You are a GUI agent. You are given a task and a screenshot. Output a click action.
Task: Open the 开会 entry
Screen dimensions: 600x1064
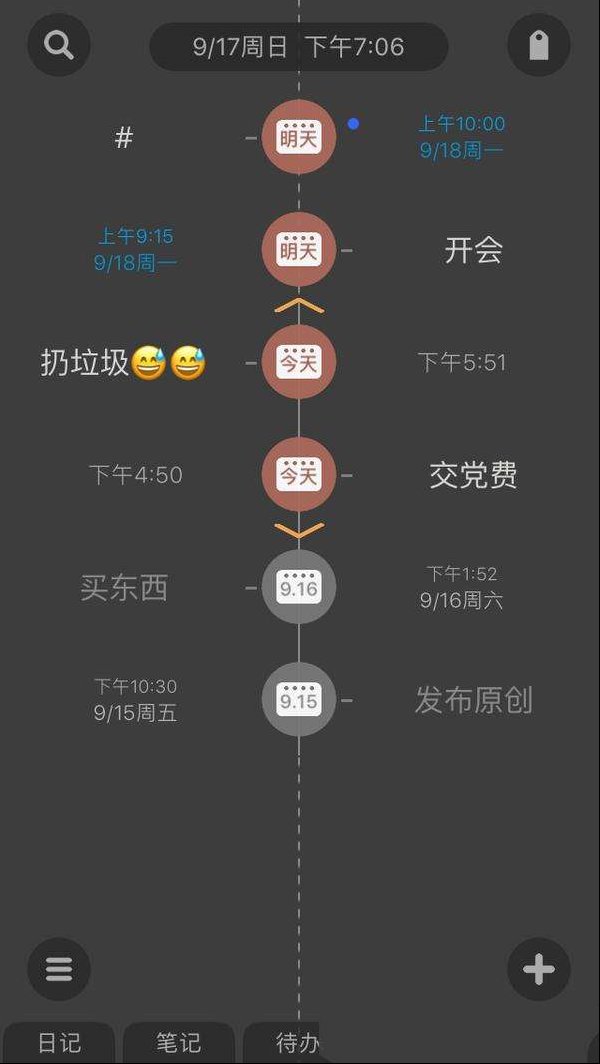click(x=473, y=250)
